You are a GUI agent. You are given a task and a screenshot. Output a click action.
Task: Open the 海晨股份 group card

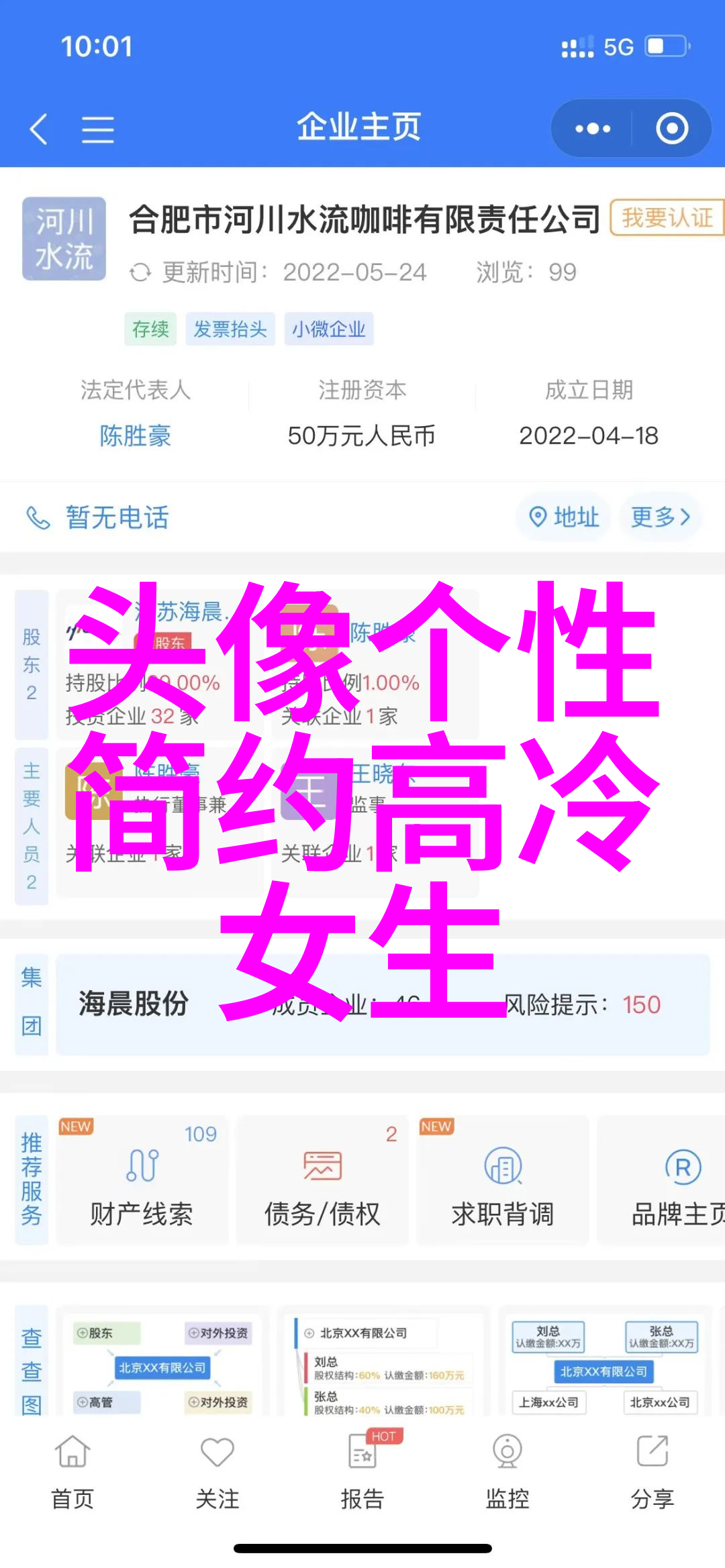[x=383, y=1004]
